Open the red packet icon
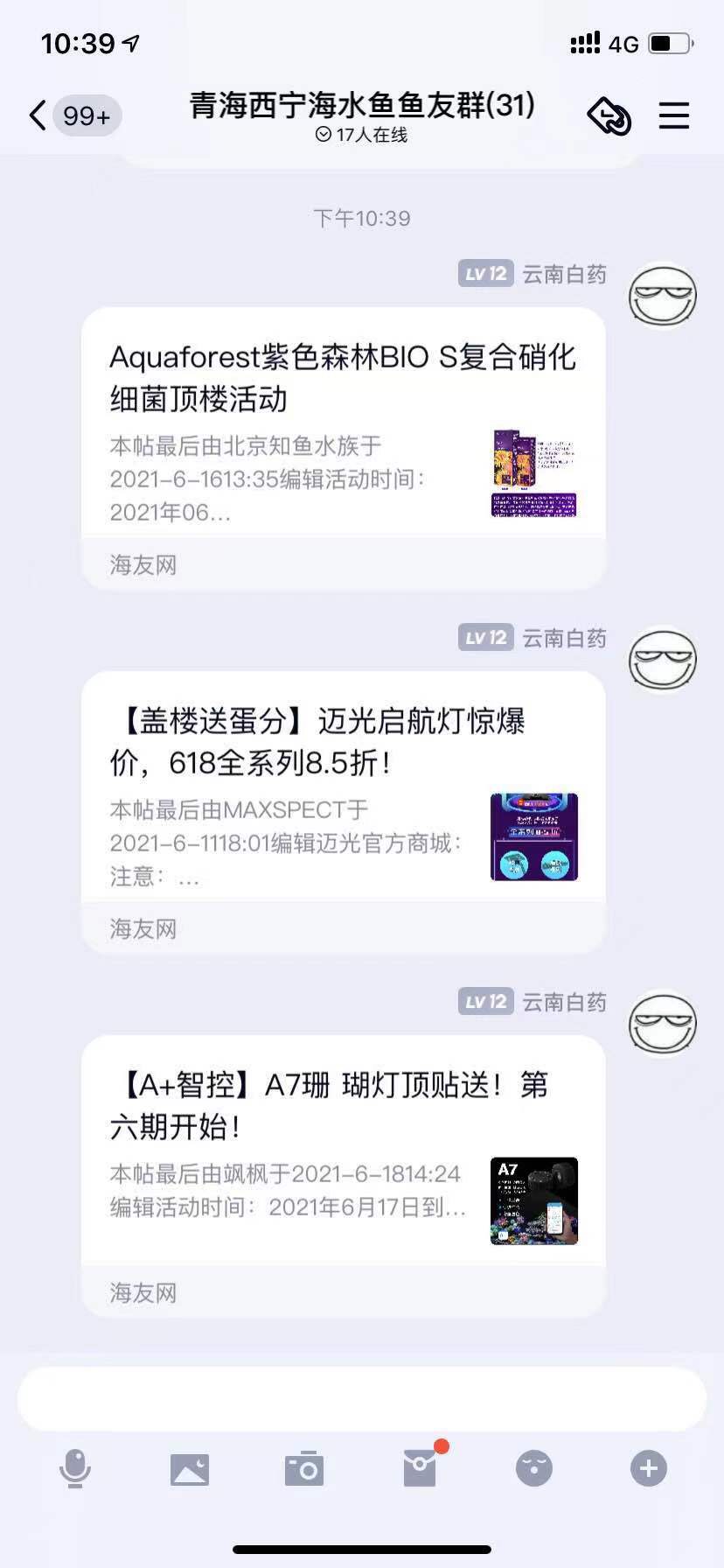Viewport: 724px width, 1568px height. point(420,1468)
